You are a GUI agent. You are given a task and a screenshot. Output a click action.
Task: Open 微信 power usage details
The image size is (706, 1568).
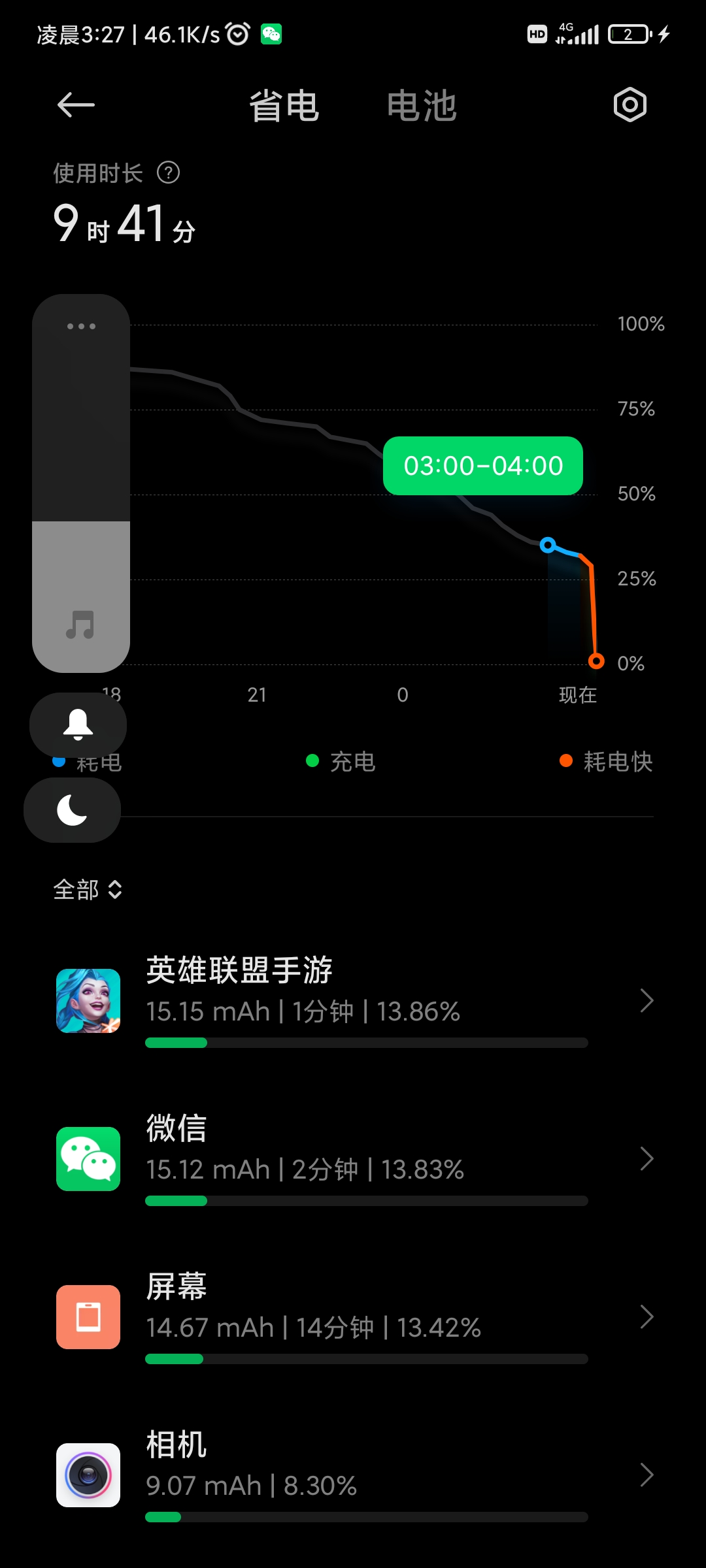353,1159
